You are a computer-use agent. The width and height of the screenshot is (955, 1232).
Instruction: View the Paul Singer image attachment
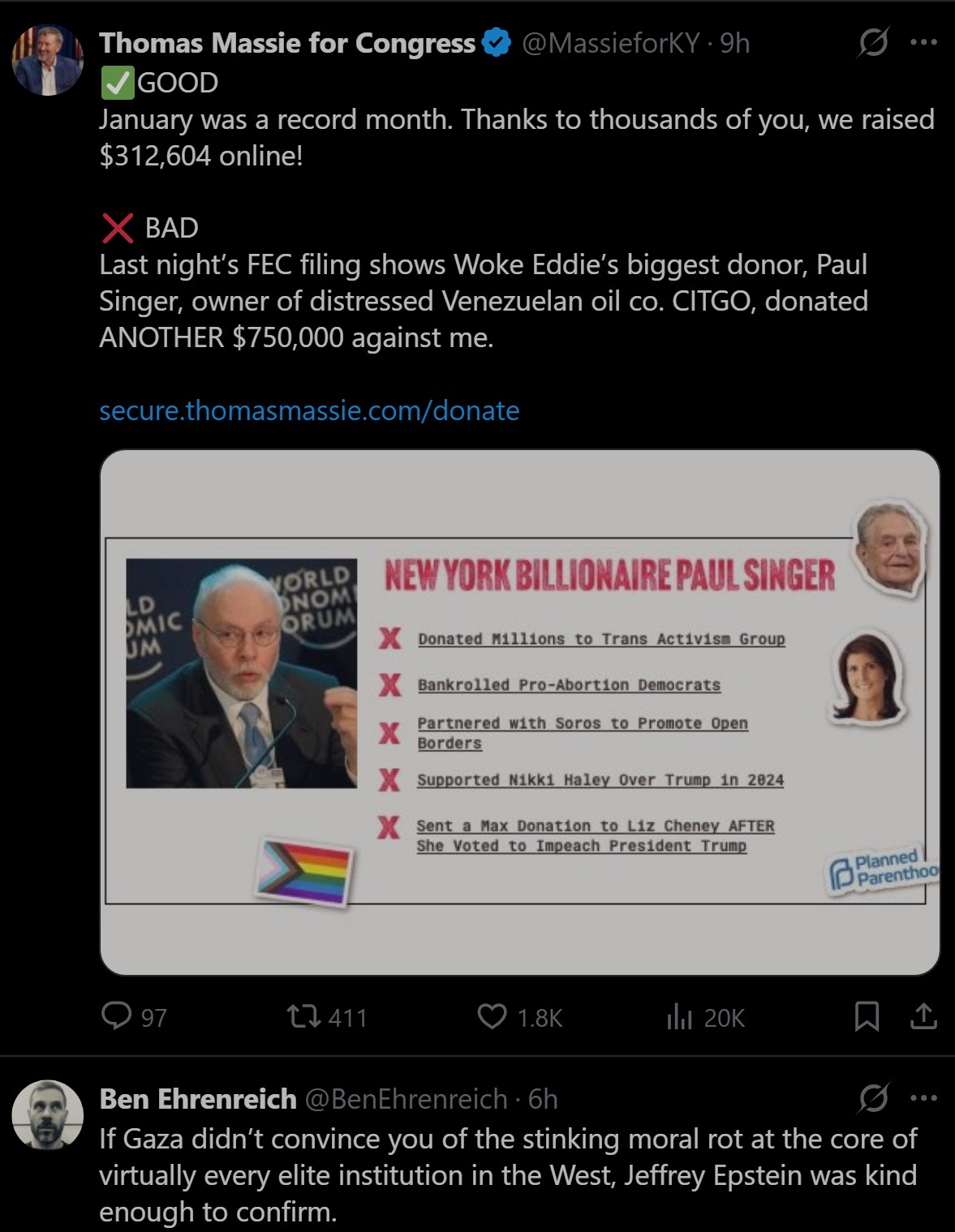(519, 712)
